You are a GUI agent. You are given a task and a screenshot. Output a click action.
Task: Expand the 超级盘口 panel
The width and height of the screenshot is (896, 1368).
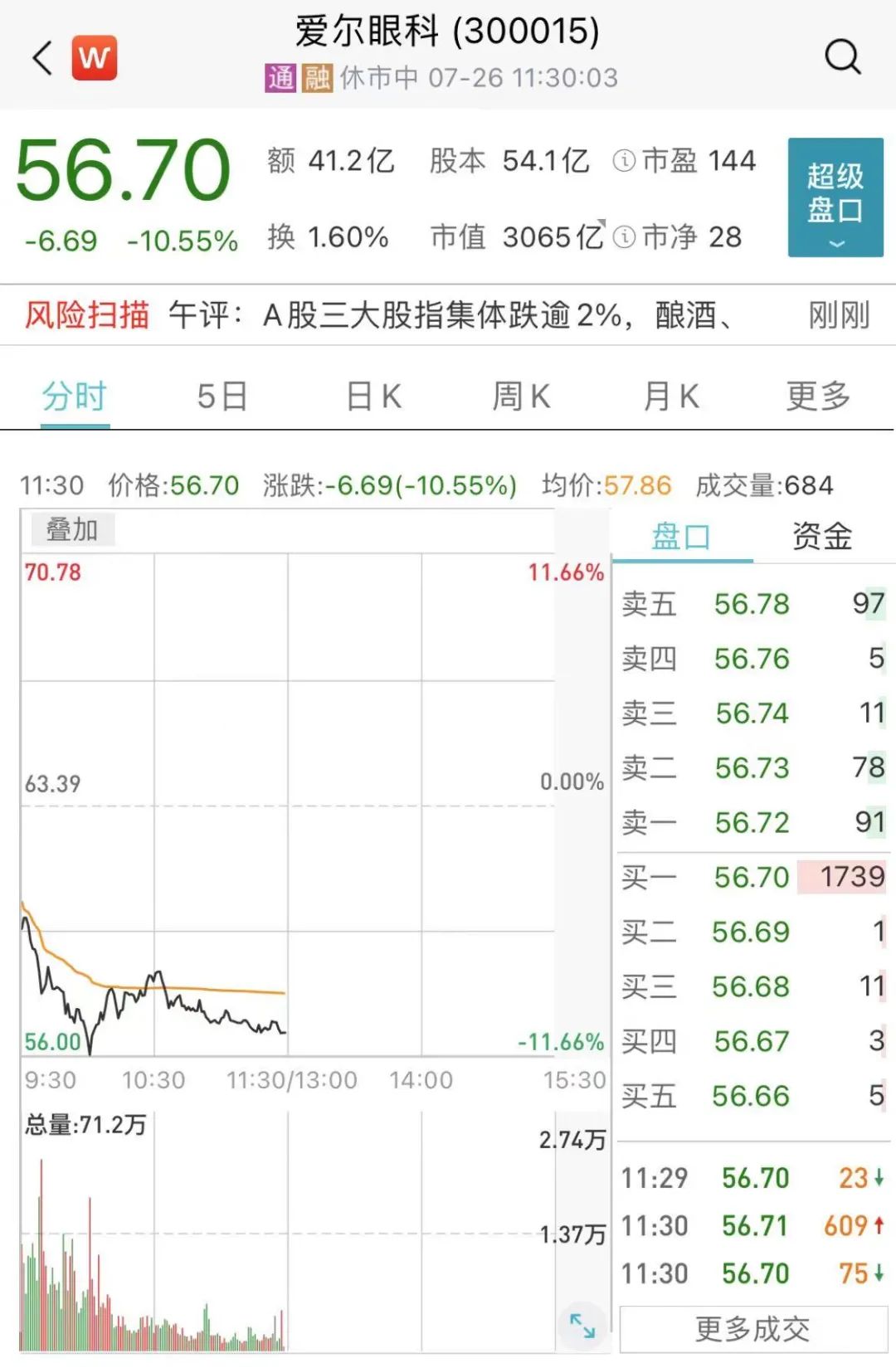click(x=835, y=197)
